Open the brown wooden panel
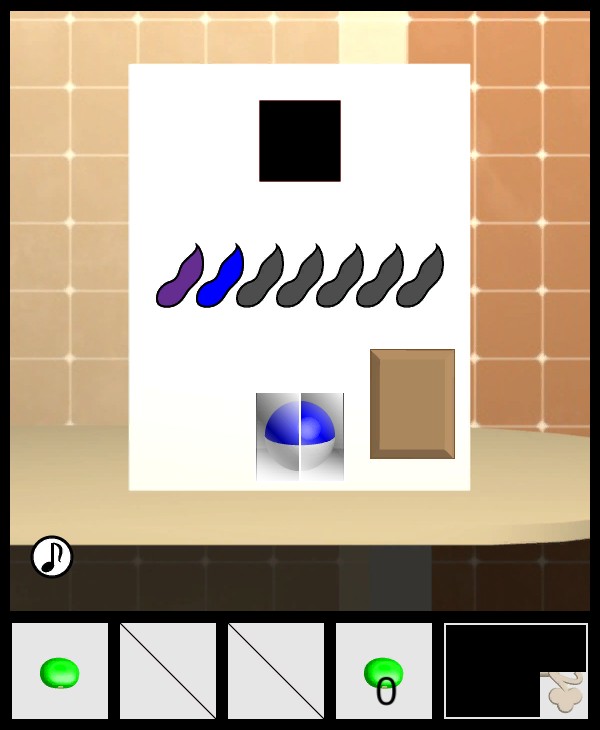 coord(412,404)
